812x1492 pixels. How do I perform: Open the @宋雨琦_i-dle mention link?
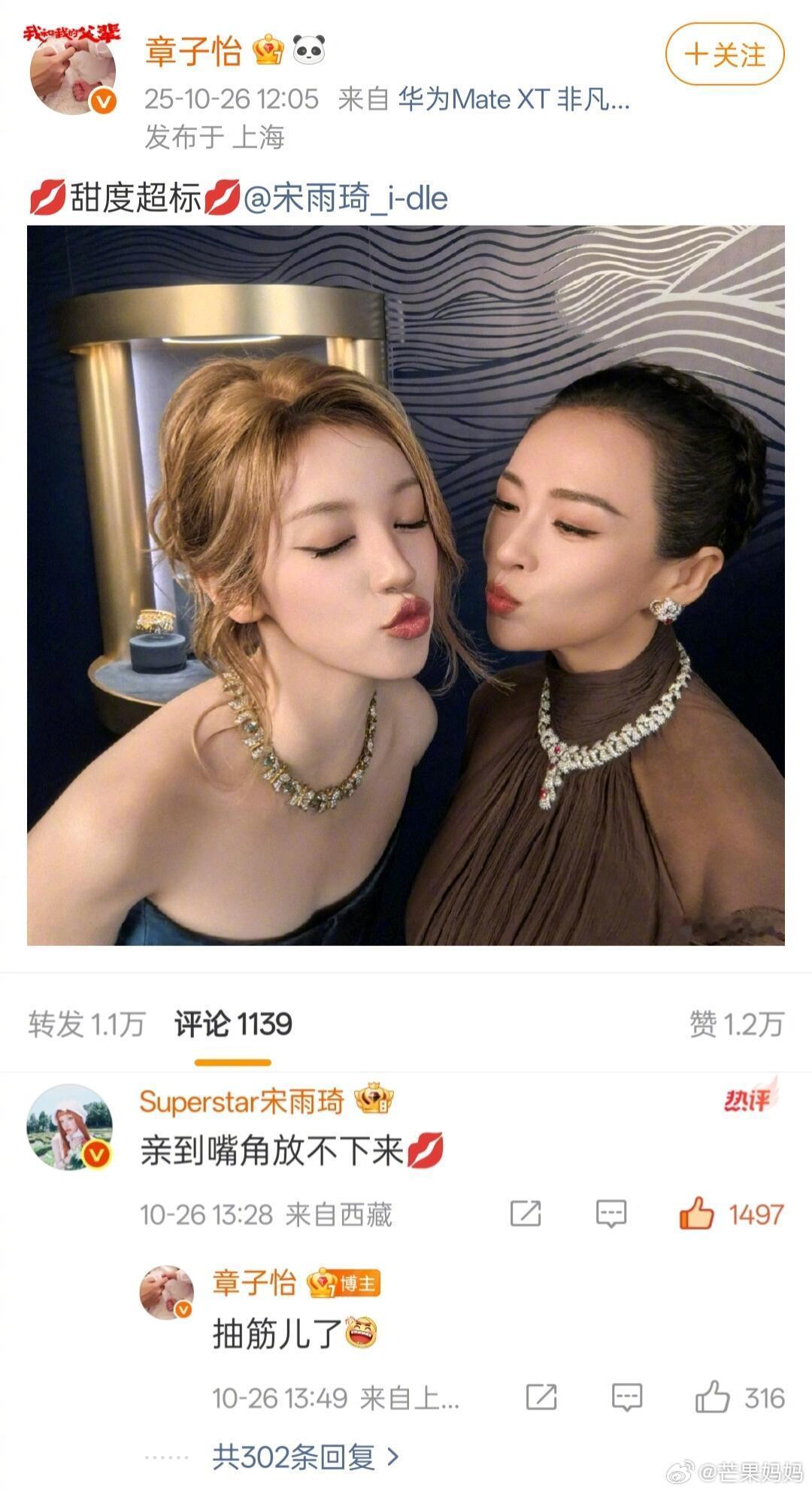[x=346, y=199]
